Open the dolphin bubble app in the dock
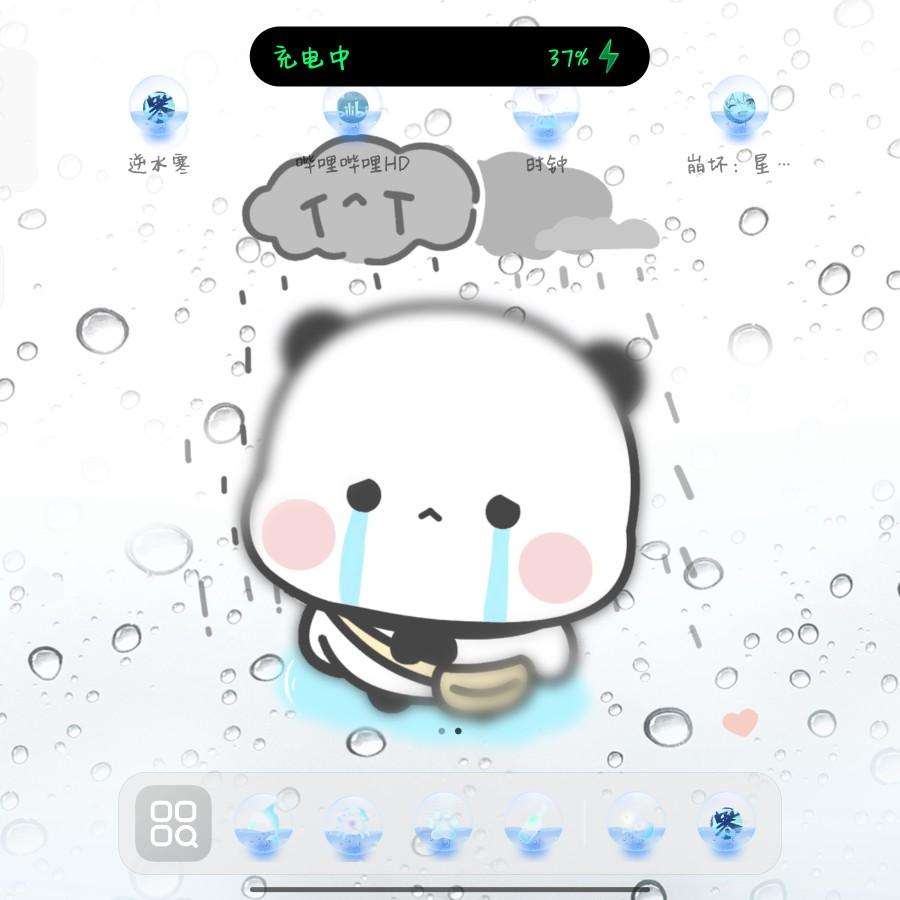Viewport: 900px width, 900px height. tap(263, 824)
